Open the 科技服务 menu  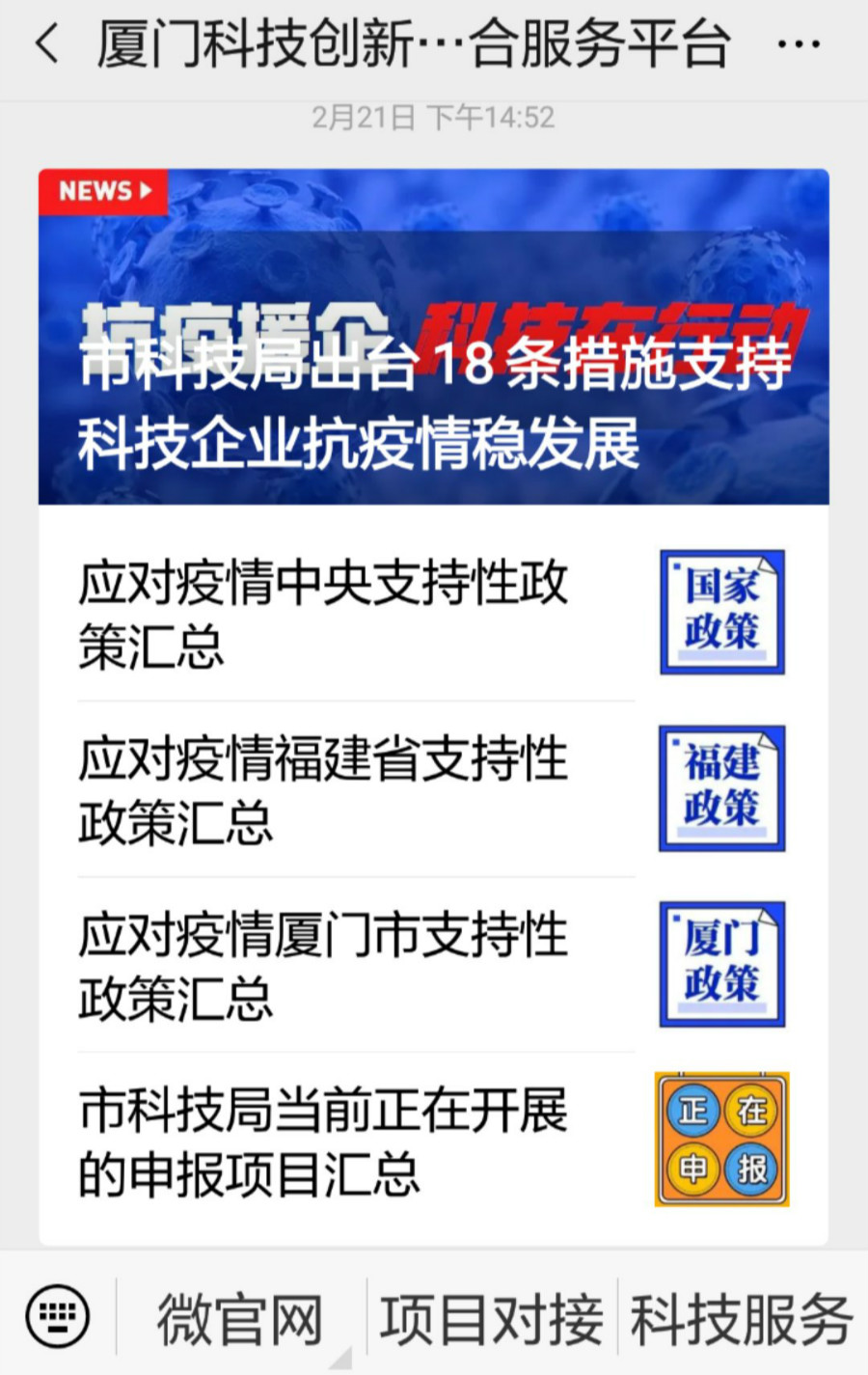(741, 1319)
